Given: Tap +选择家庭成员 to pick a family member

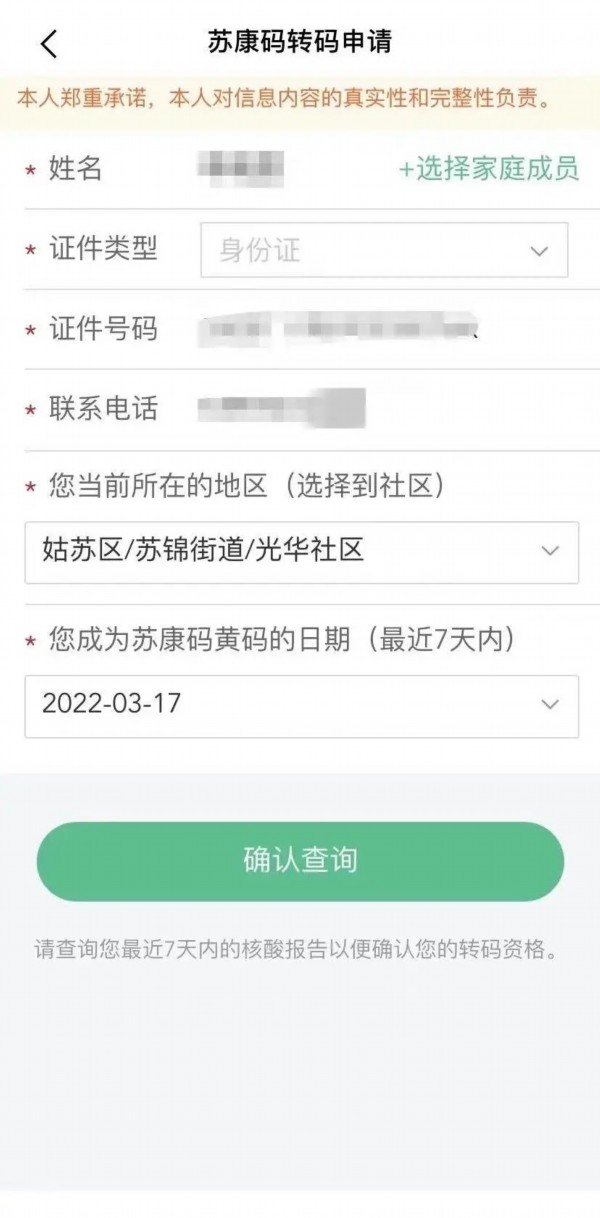Looking at the screenshot, I should click(488, 169).
